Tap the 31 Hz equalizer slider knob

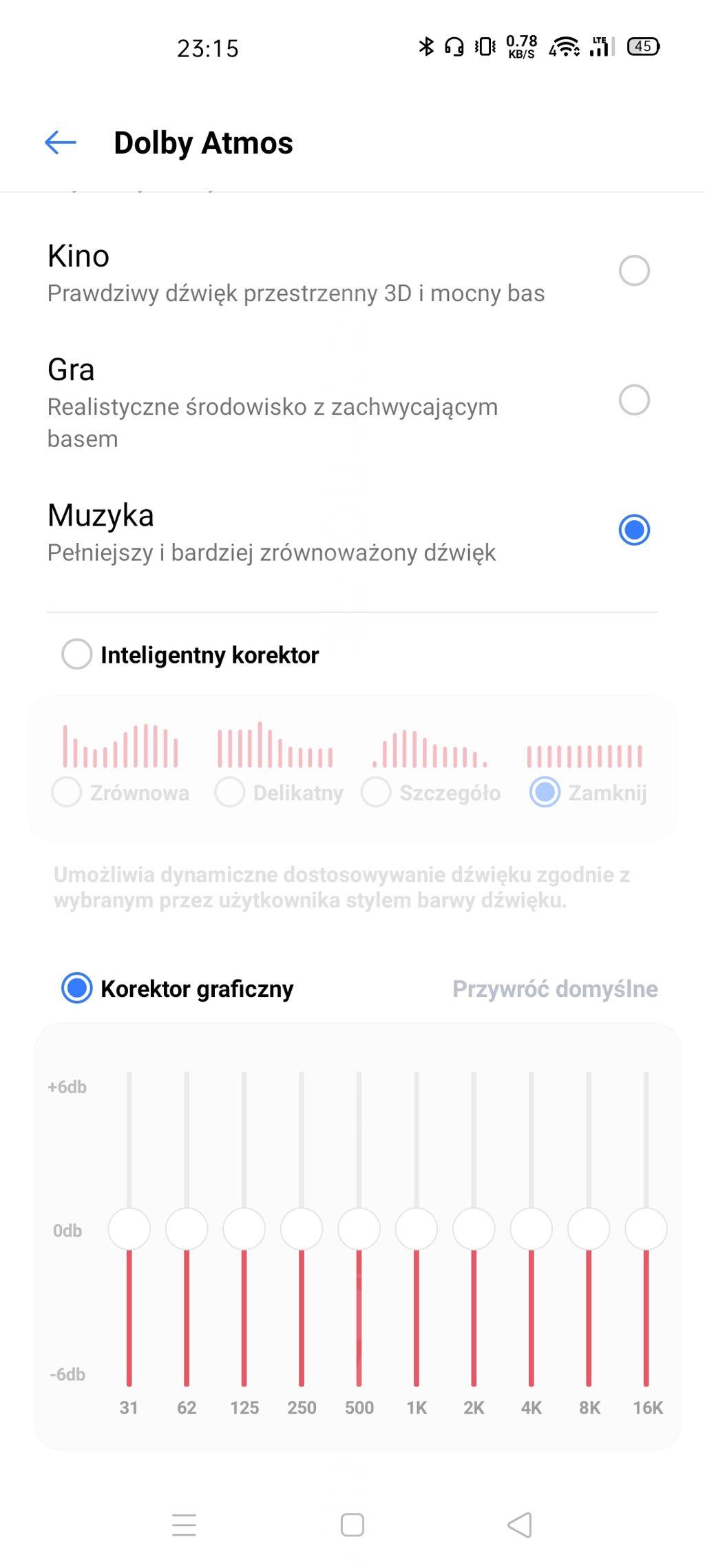(x=129, y=1228)
